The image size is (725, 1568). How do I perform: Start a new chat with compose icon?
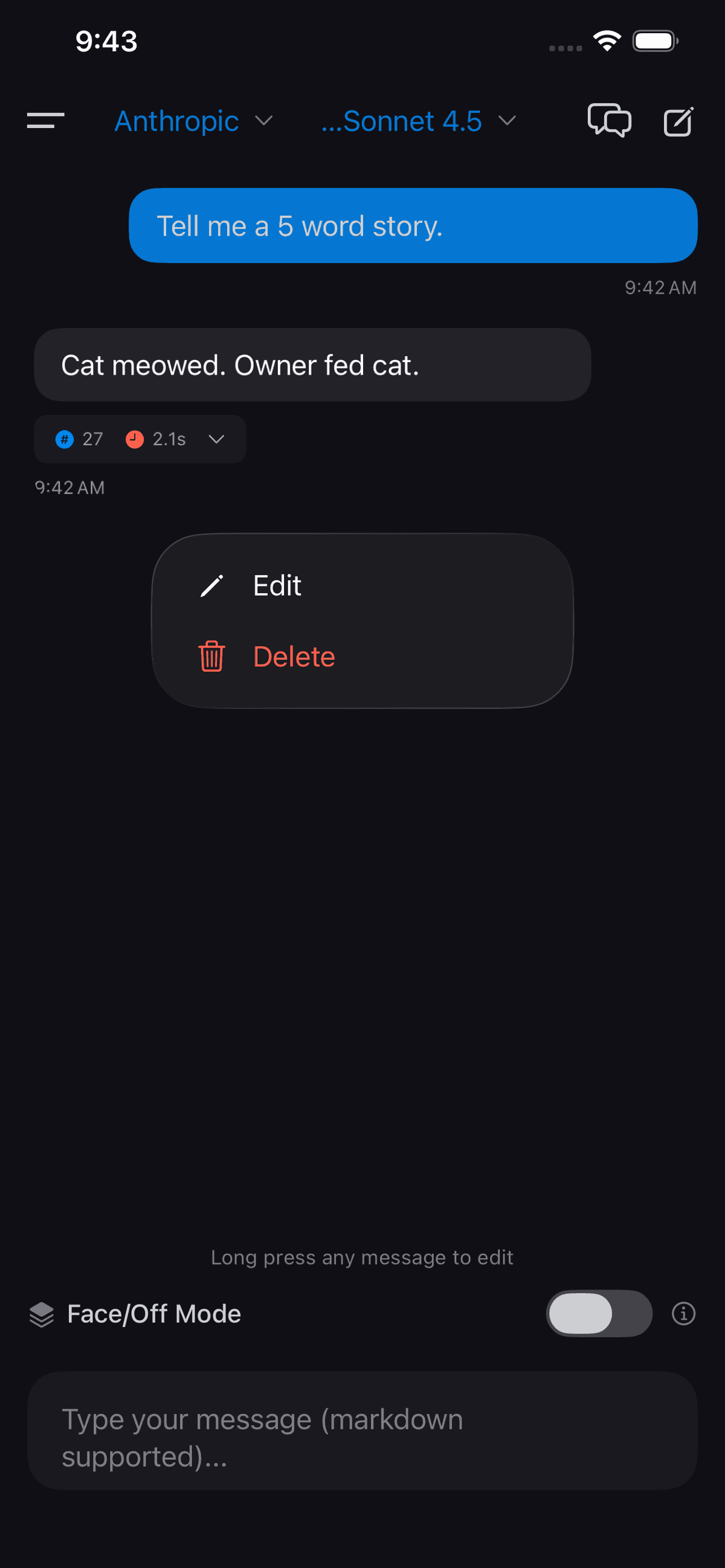pyautogui.click(x=678, y=121)
